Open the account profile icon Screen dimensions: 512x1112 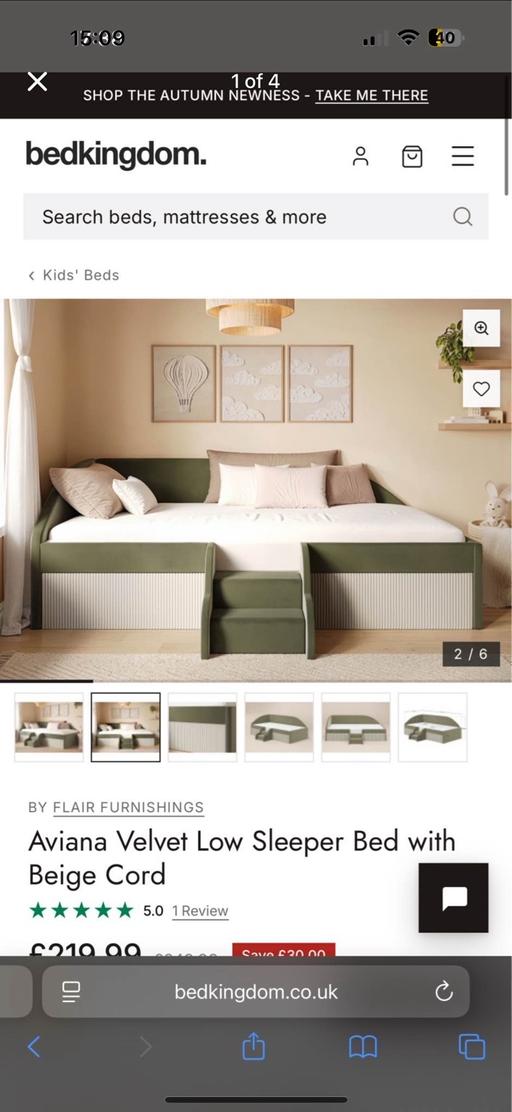[x=360, y=156]
